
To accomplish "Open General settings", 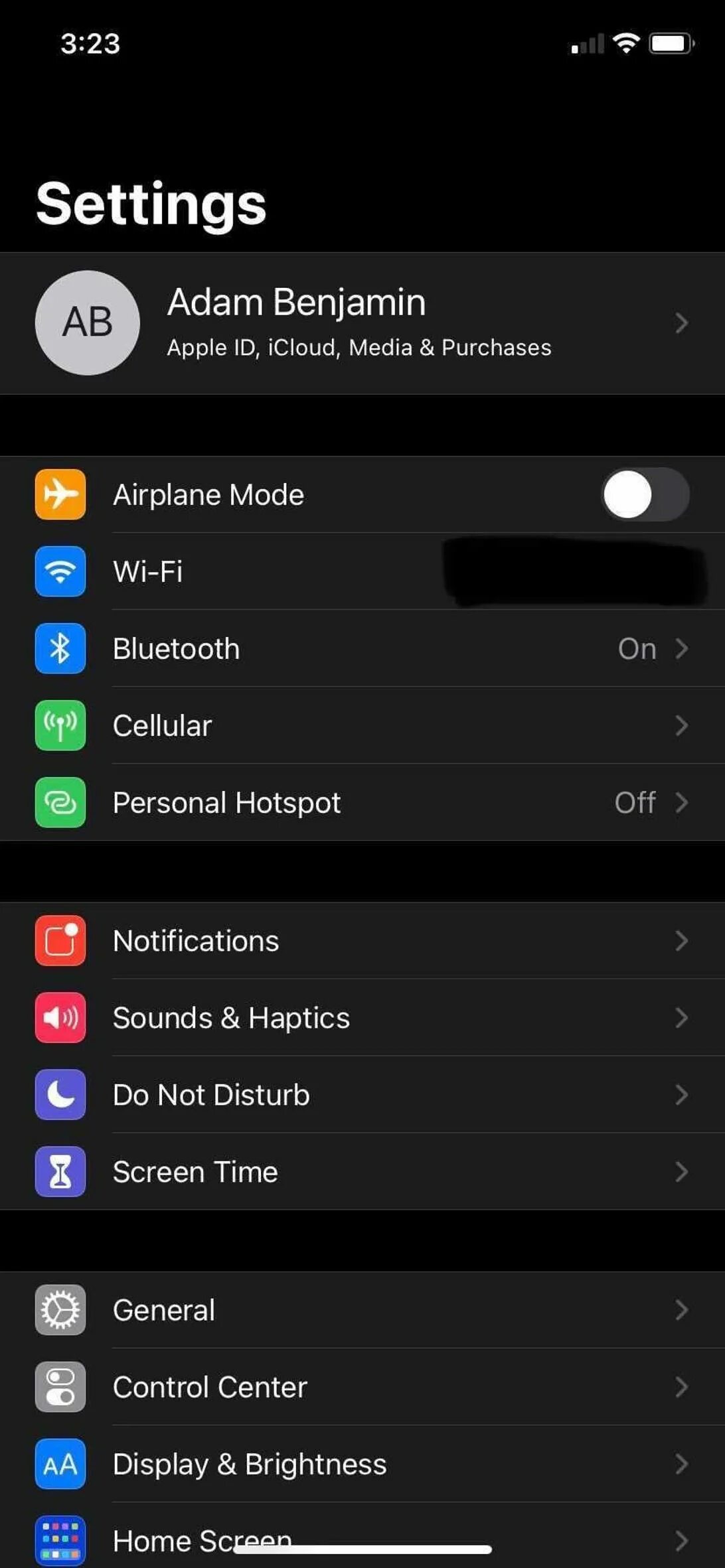I will (x=362, y=1310).
